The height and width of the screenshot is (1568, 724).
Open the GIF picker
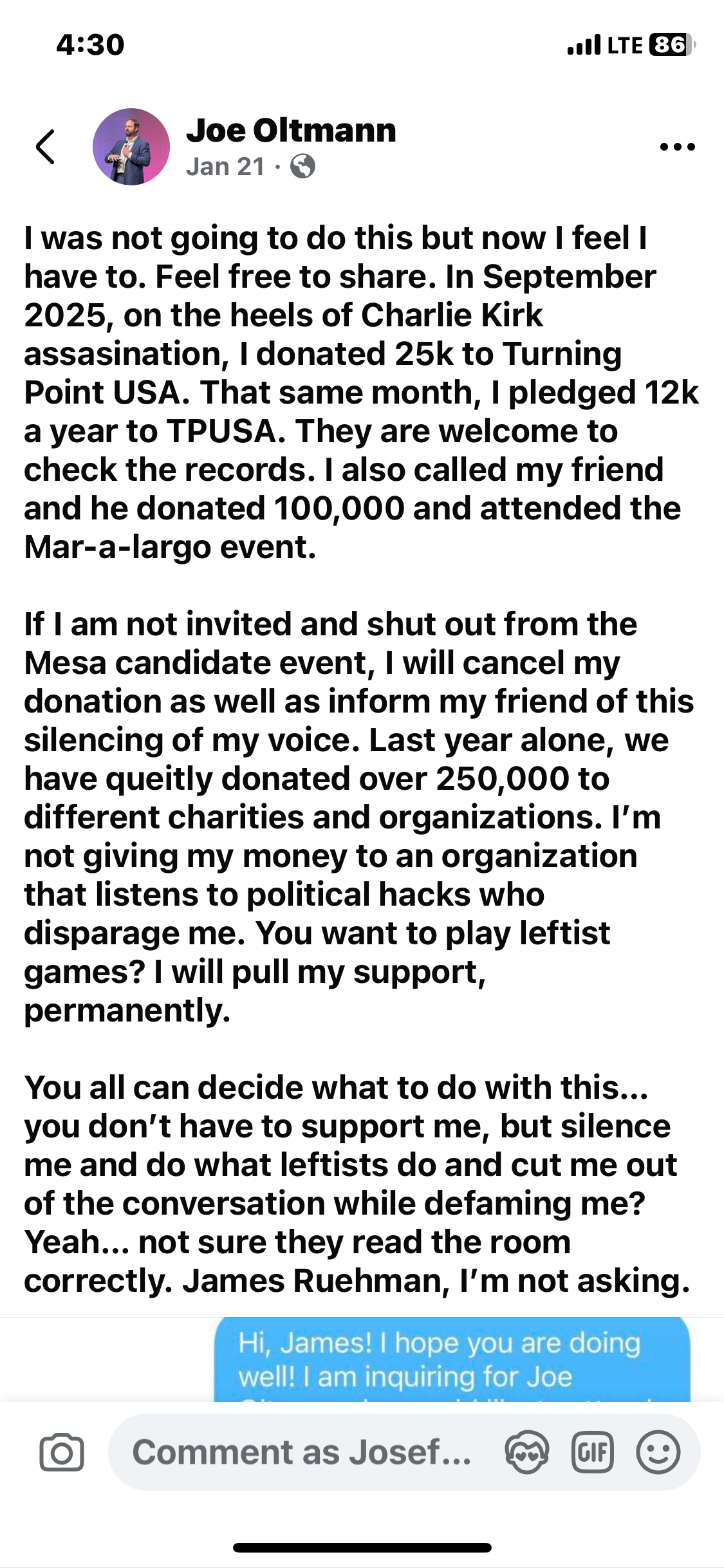click(592, 1453)
